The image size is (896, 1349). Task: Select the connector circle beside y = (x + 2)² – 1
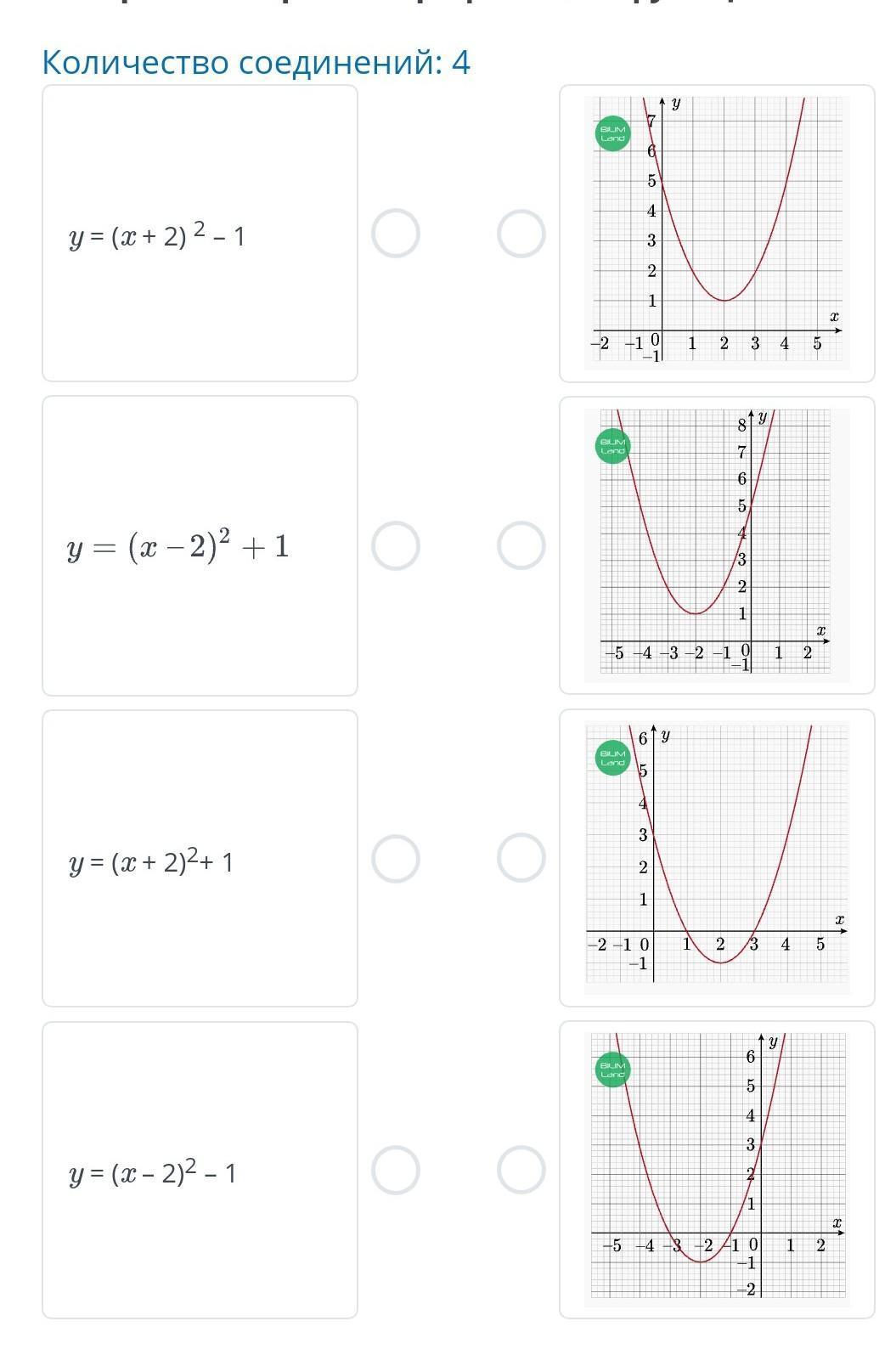tap(396, 234)
